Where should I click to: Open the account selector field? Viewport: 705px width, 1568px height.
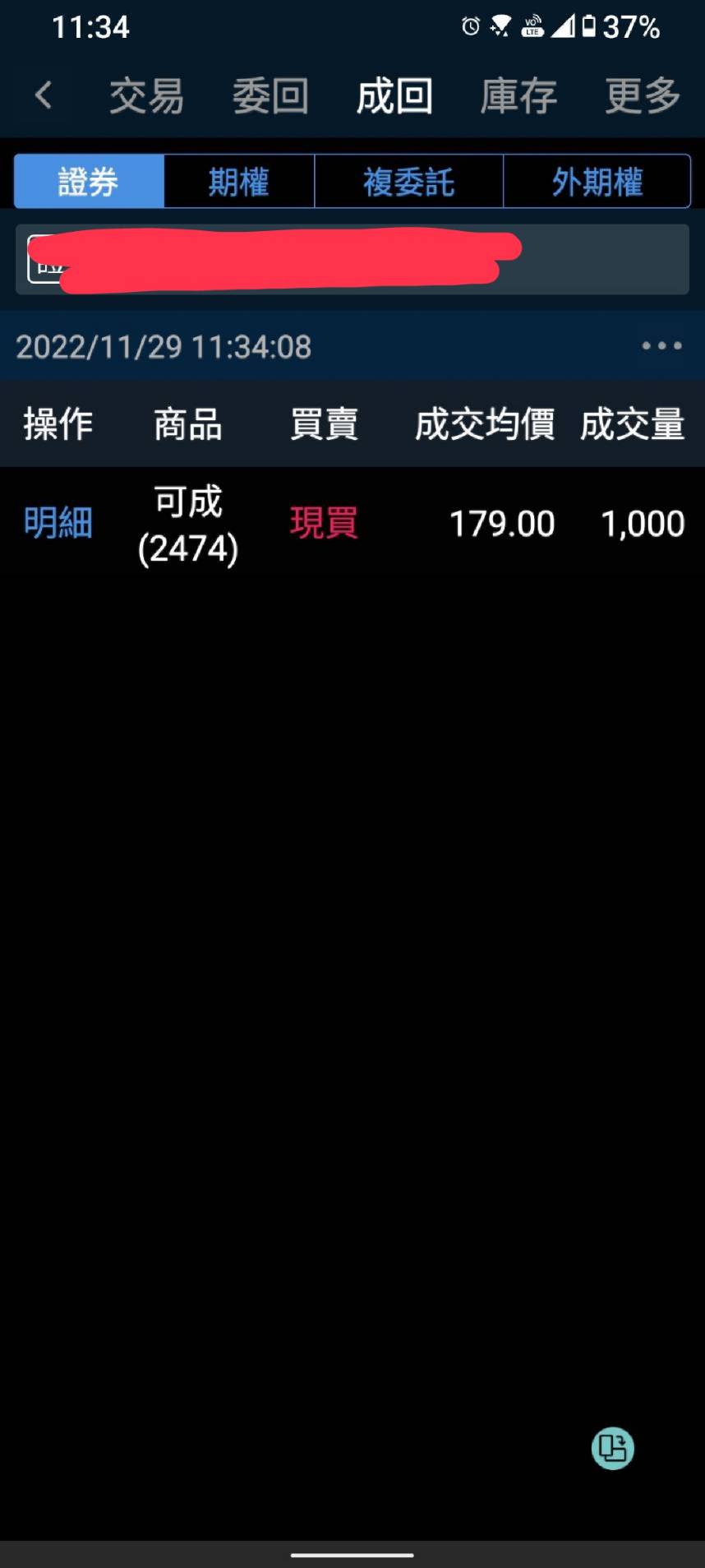point(352,260)
